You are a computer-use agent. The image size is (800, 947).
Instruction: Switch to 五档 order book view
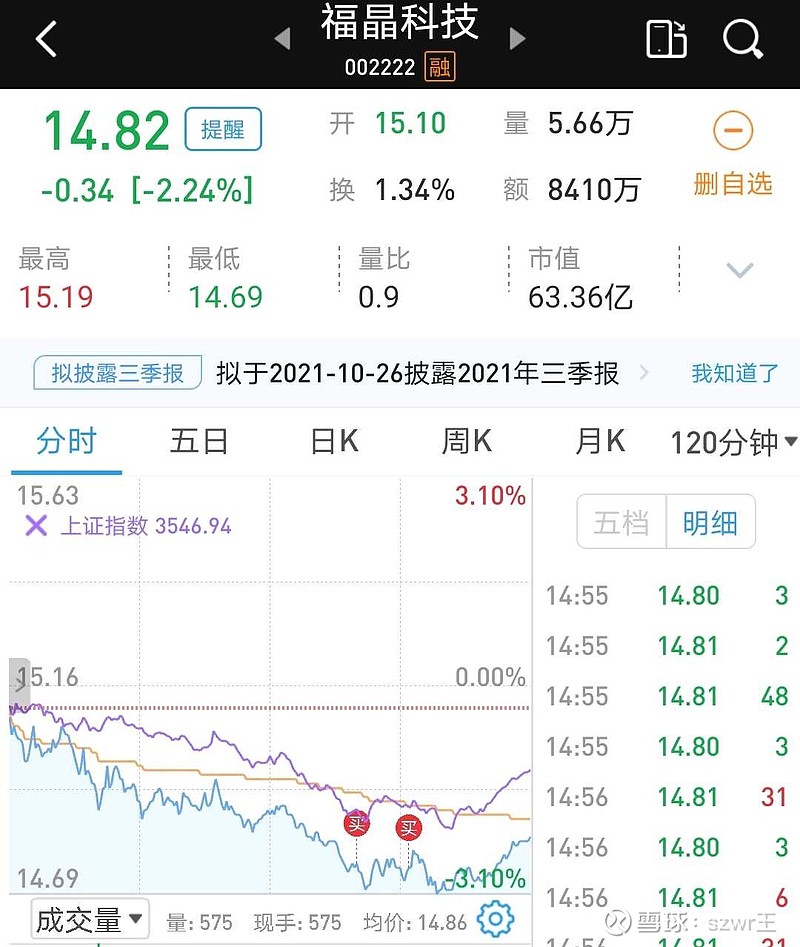click(x=621, y=521)
